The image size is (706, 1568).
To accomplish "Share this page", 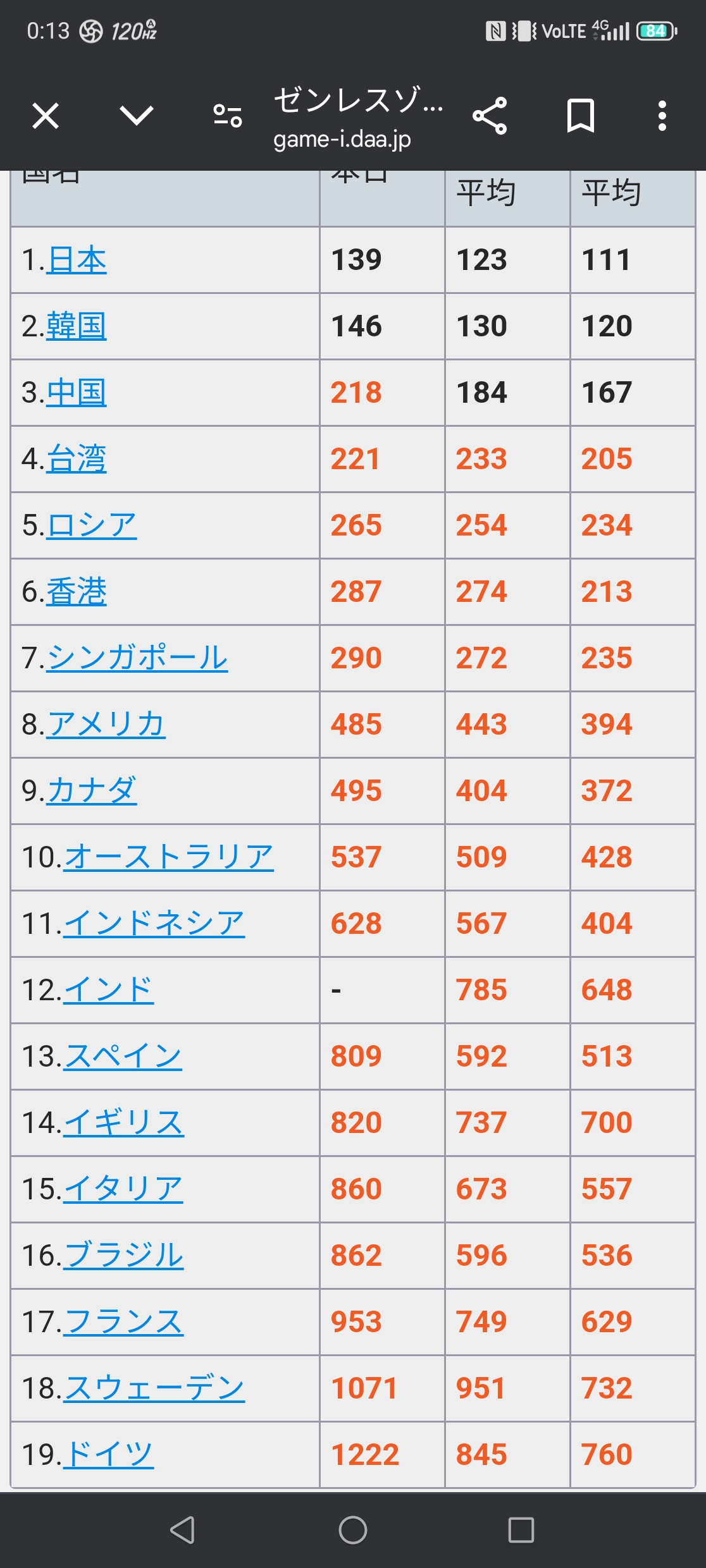I will tap(490, 116).
